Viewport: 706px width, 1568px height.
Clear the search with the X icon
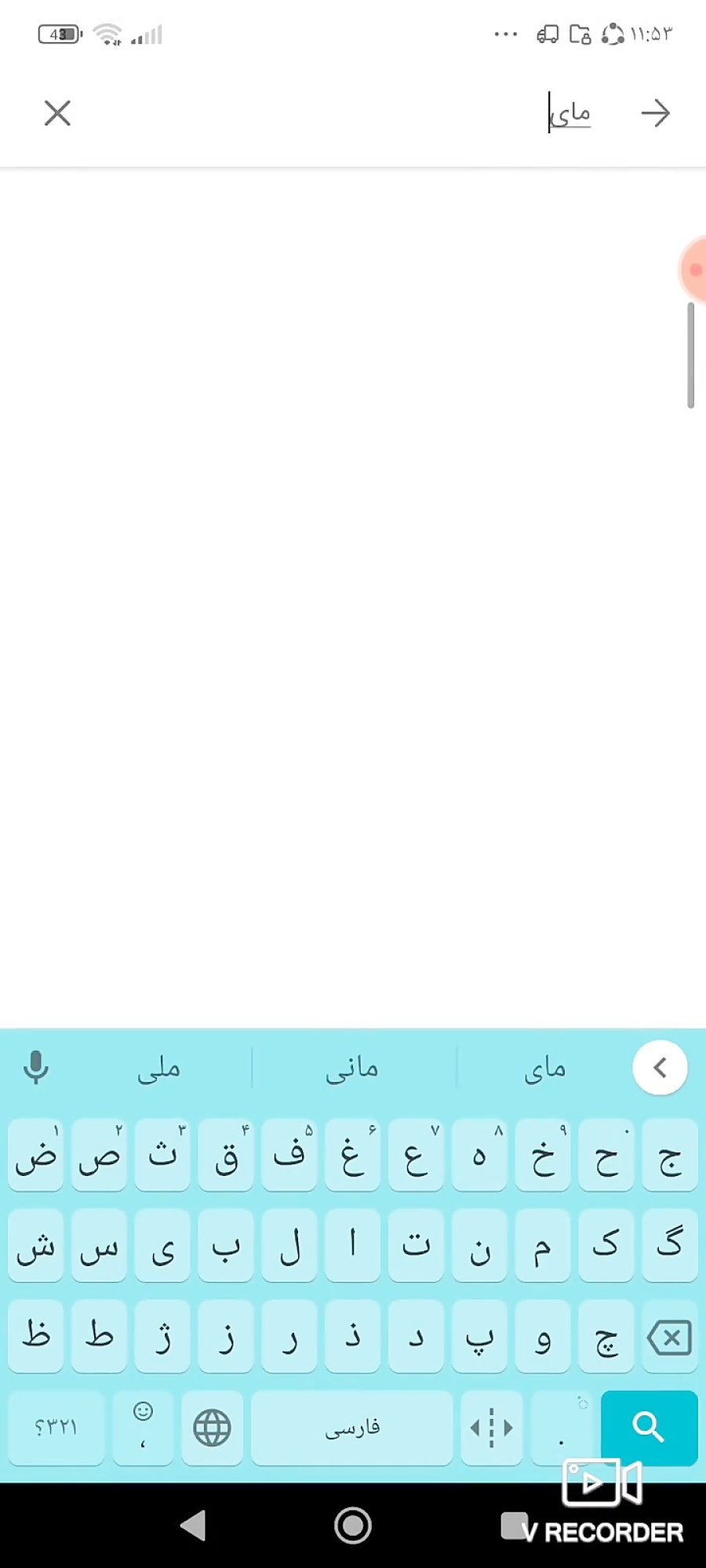57,113
